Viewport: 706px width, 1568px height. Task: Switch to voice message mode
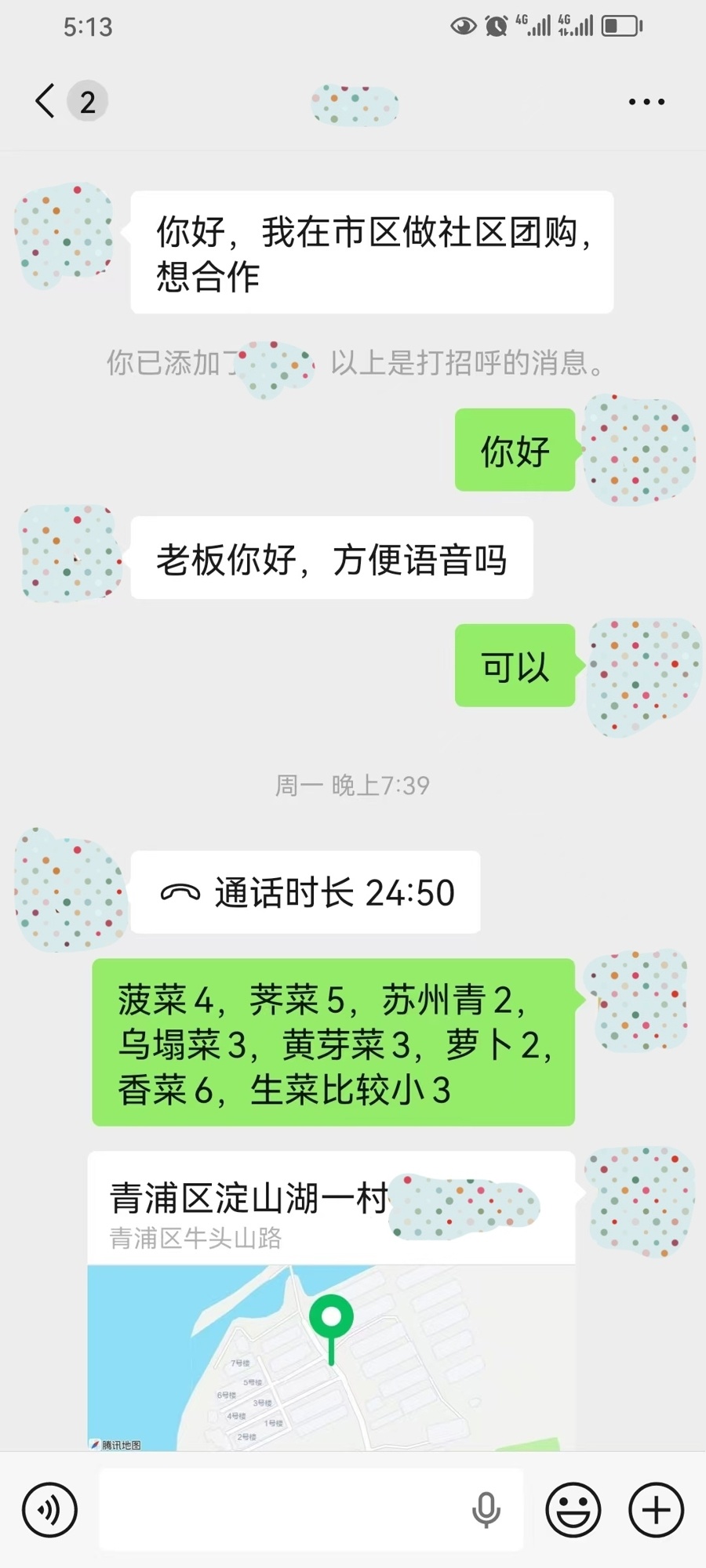[x=49, y=1509]
